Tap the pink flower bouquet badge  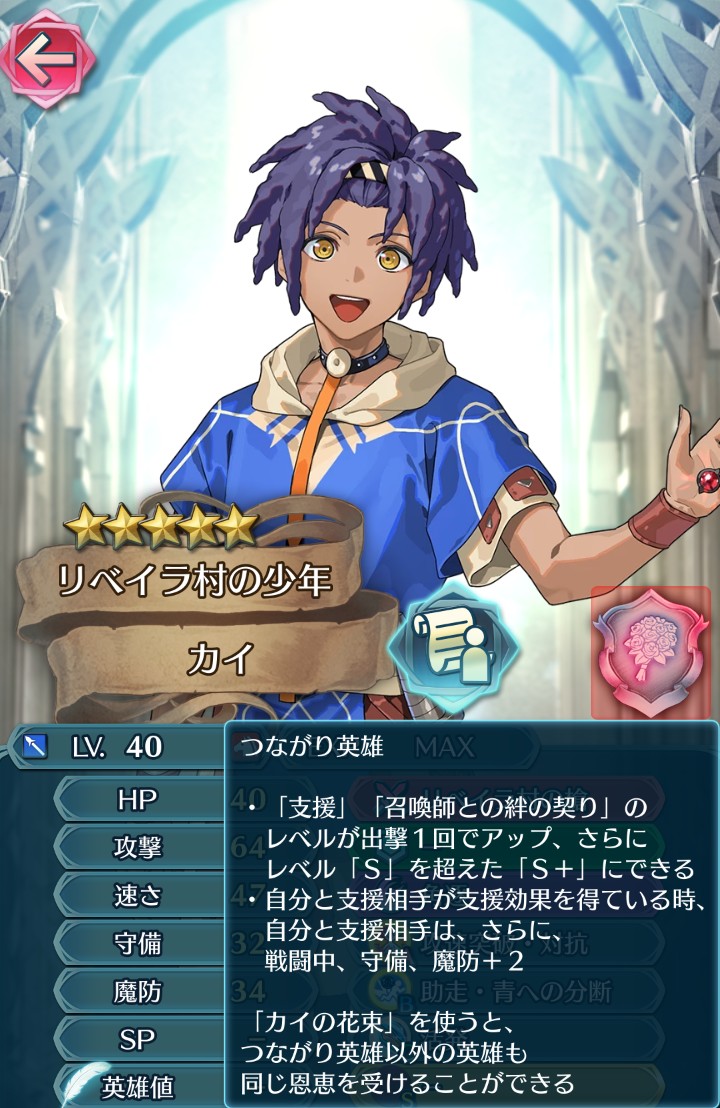tap(651, 652)
